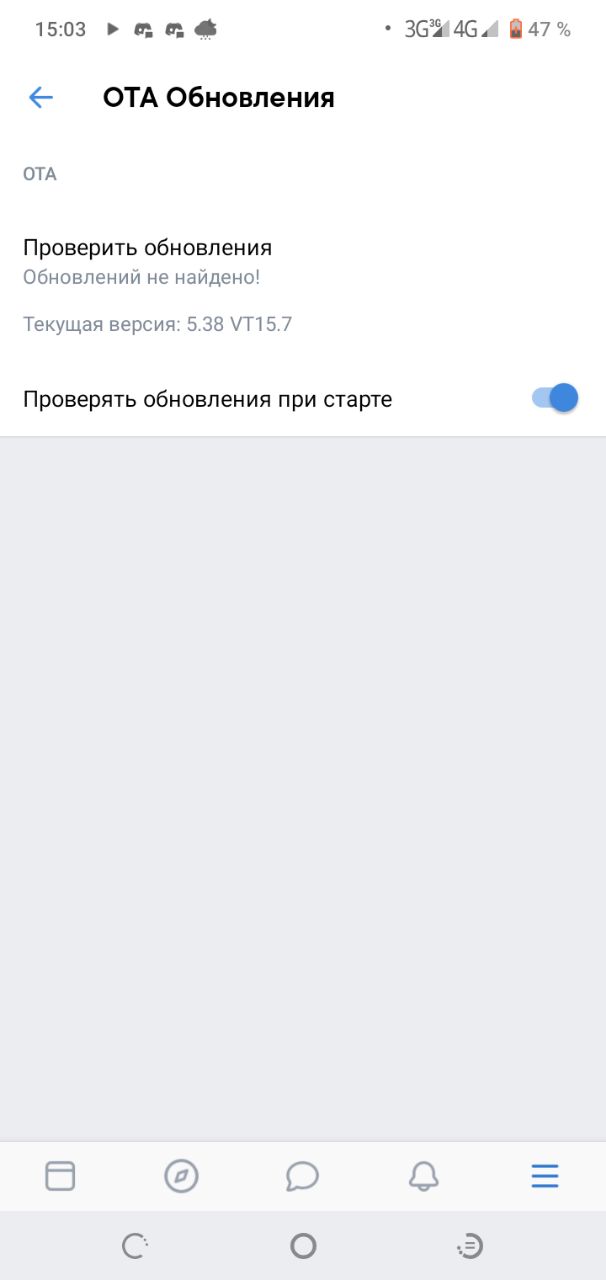Viewport: 606px width, 1280px height.
Task: Tap Проверить обновления to check for updates
Action: pyautogui.click(x=148, y=248)
